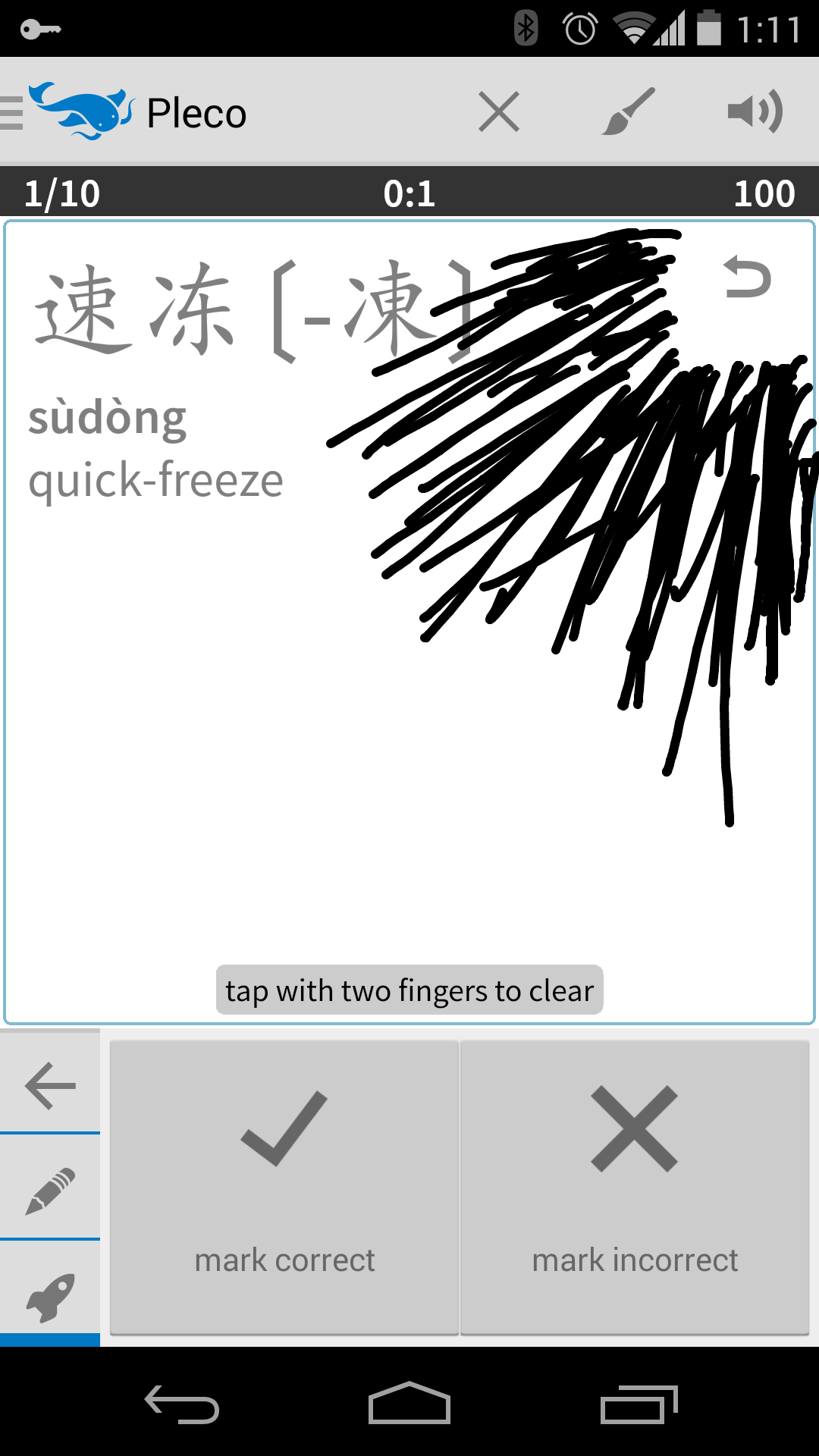The height and width of the screenshot is (1456, 819).
Task: Tap the paintbrush icon in the toolbar
Action: tap(628, 112)
